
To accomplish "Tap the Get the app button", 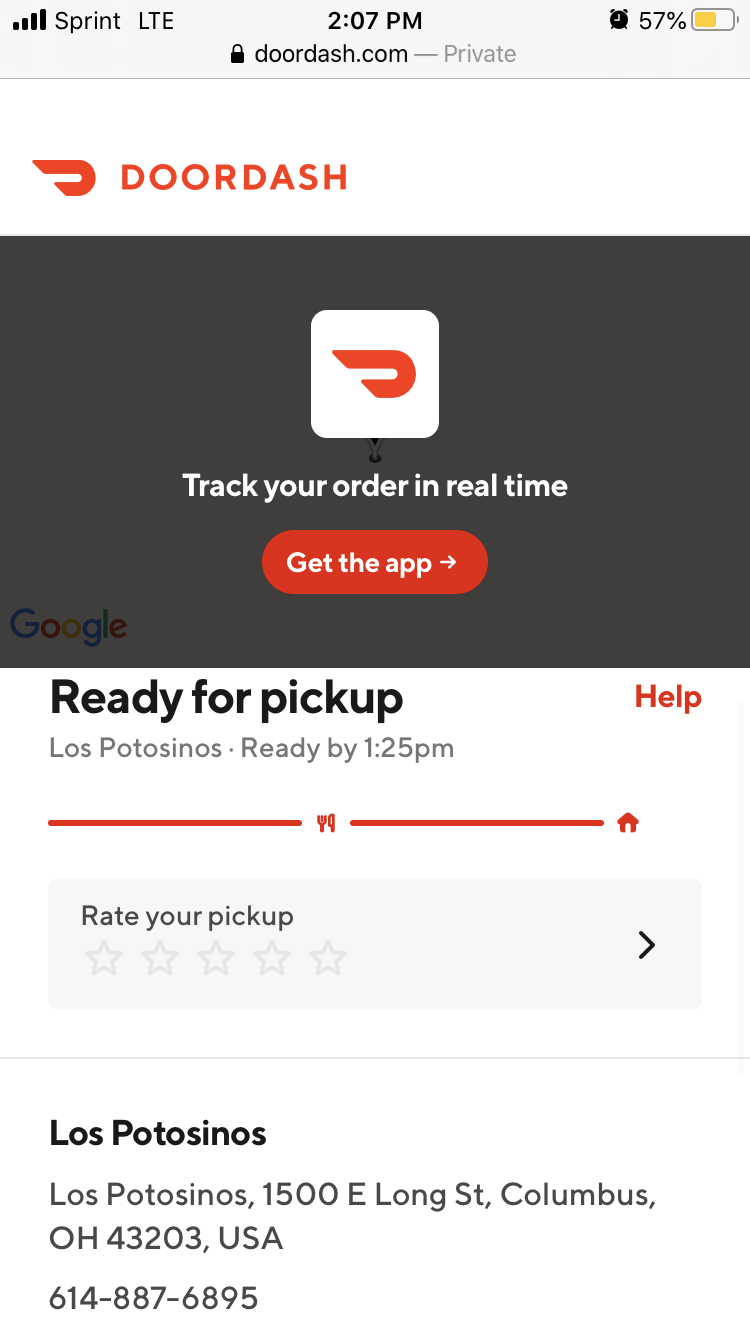I will [374, 562].
